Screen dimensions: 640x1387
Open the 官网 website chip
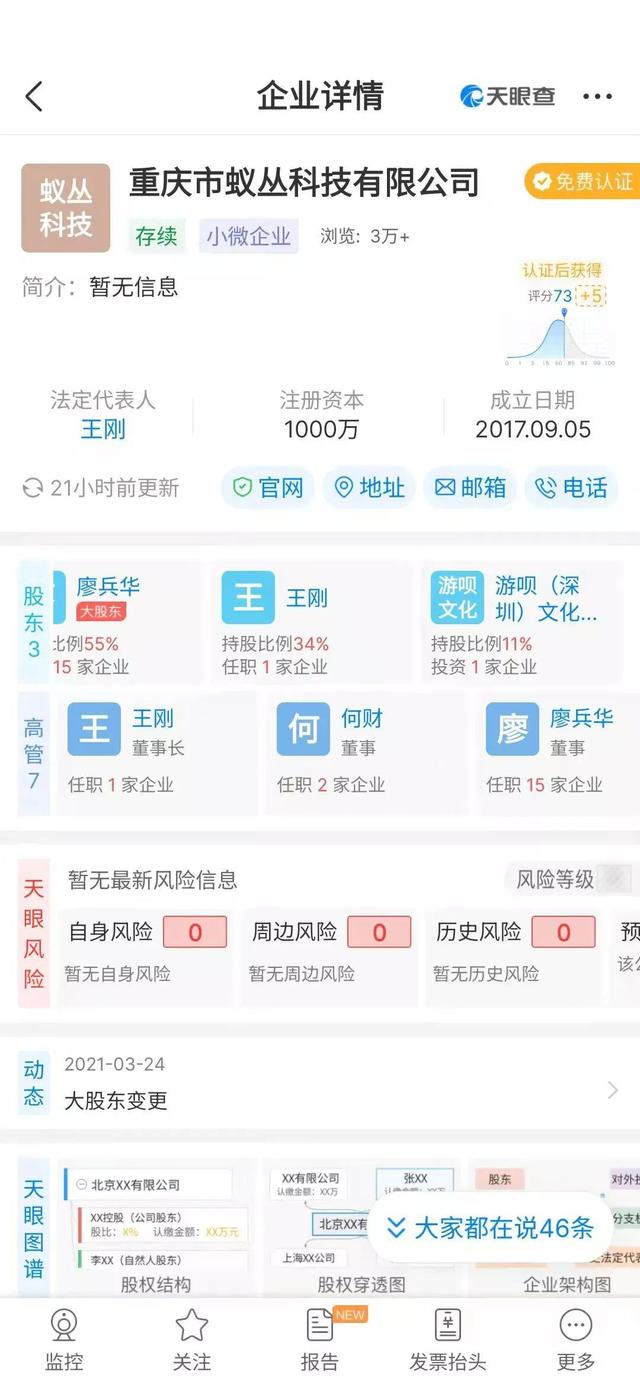tap(267, 488)
